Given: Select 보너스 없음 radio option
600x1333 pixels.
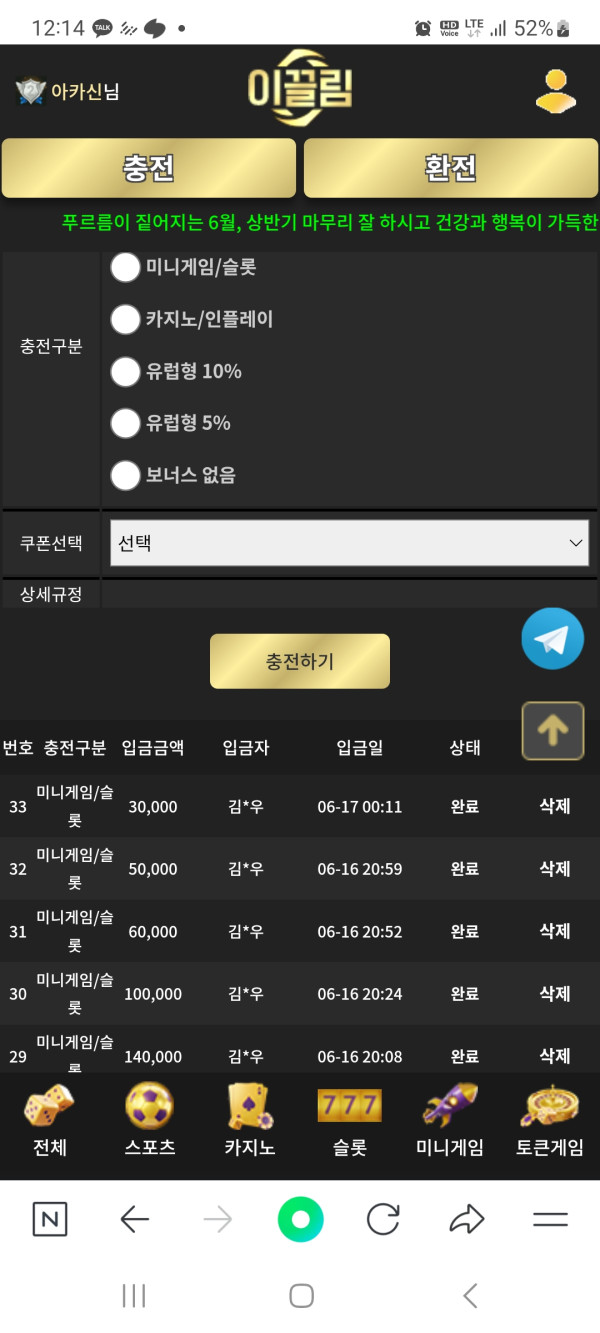Looking at the screenshot, I should pos(126,476).
